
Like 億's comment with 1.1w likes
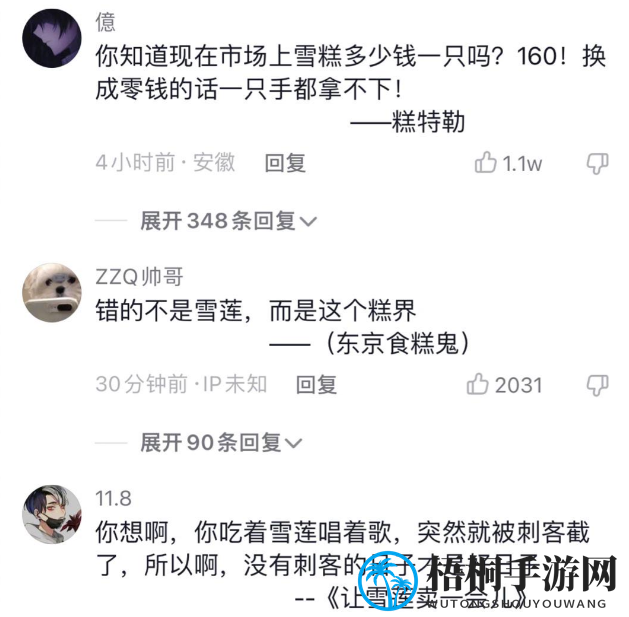(x=487, y=163)
